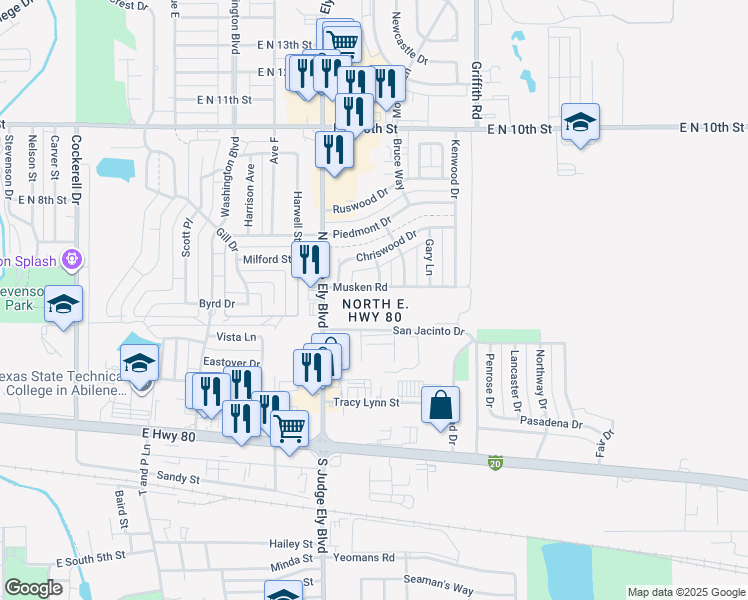Open the school marker on E N 10th St

coord(580,123)
